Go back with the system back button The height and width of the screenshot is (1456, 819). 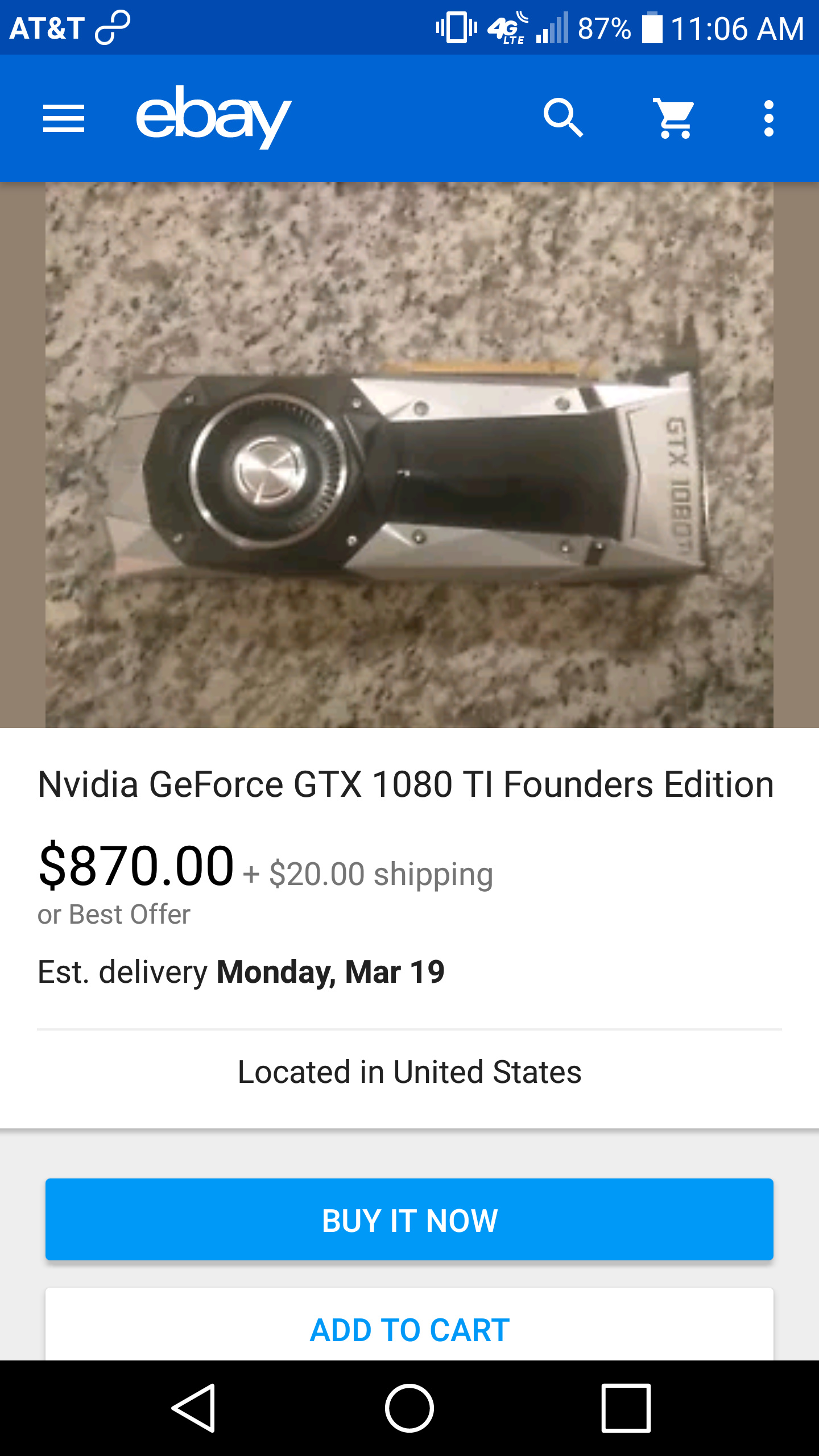pos(193,1408)
